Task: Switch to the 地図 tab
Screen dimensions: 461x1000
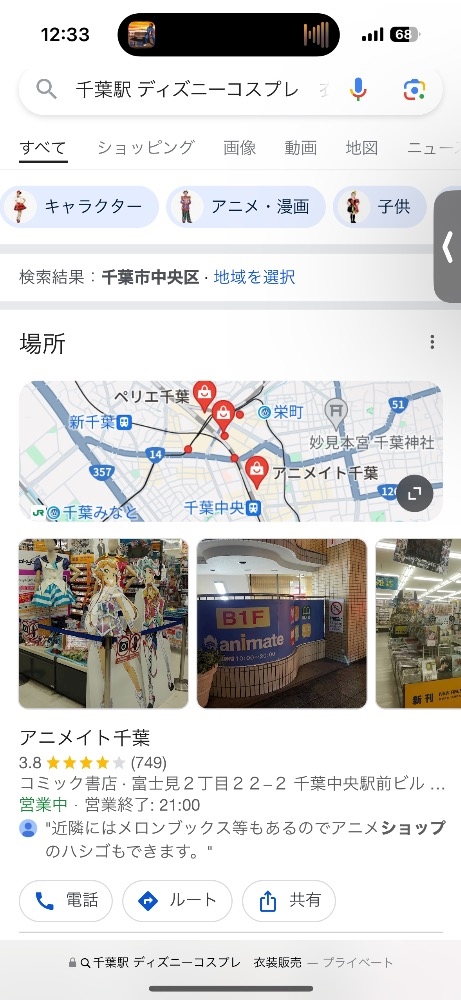Action: click(362, 148)
